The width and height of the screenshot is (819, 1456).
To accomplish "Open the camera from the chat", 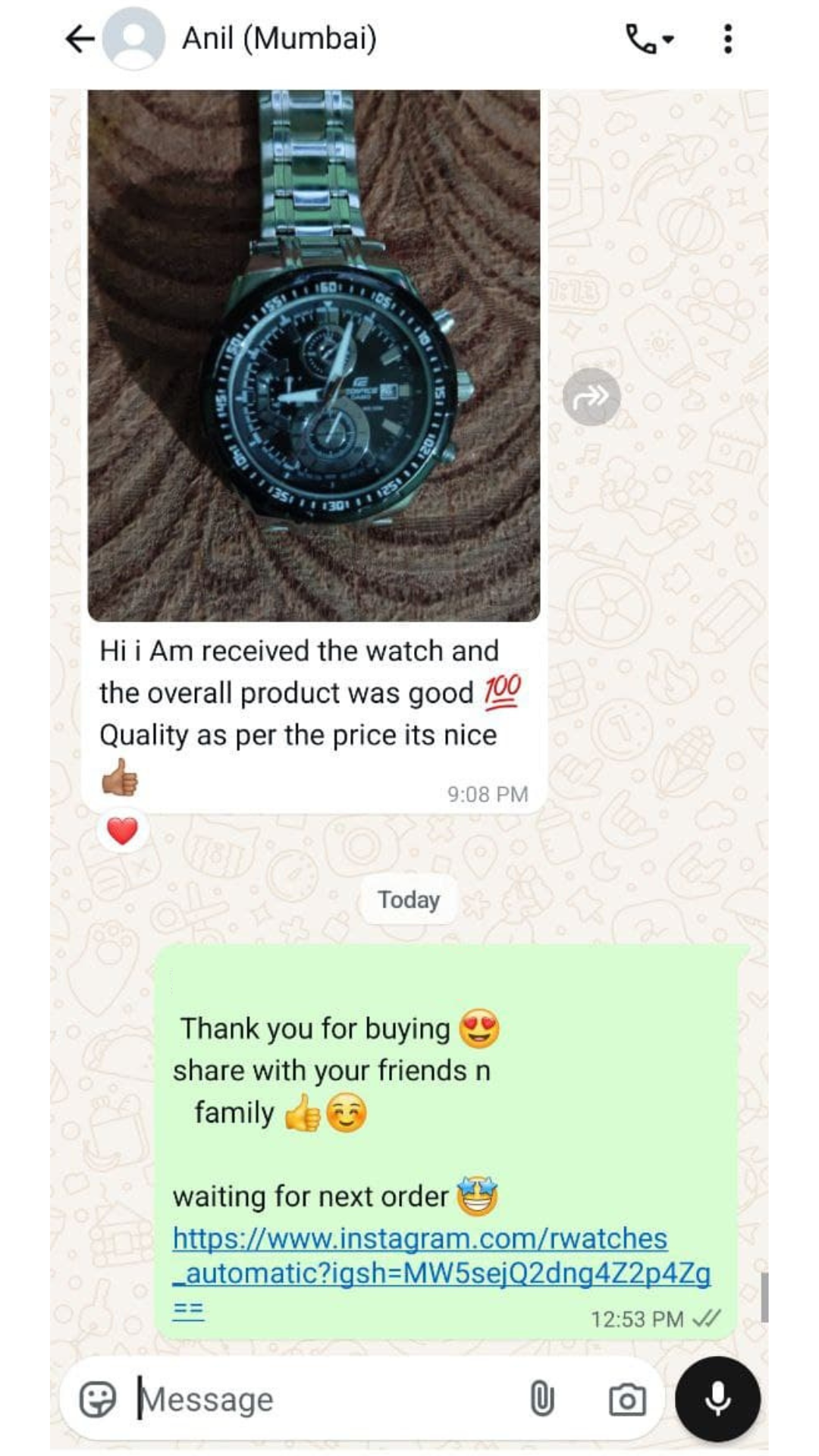I will click(x=627, y=1399).
